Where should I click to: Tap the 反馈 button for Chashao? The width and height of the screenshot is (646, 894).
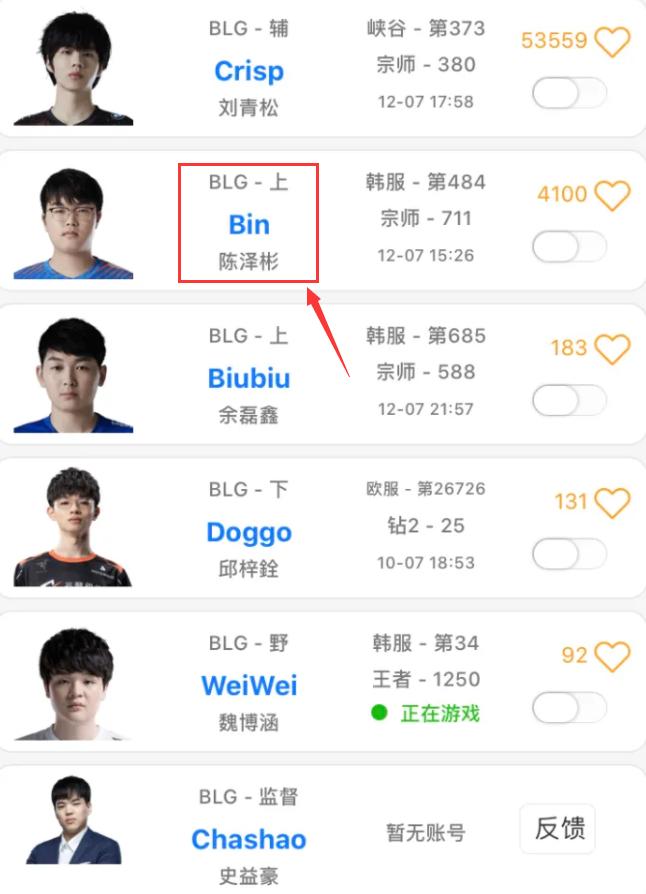click(x=557, y=829)
